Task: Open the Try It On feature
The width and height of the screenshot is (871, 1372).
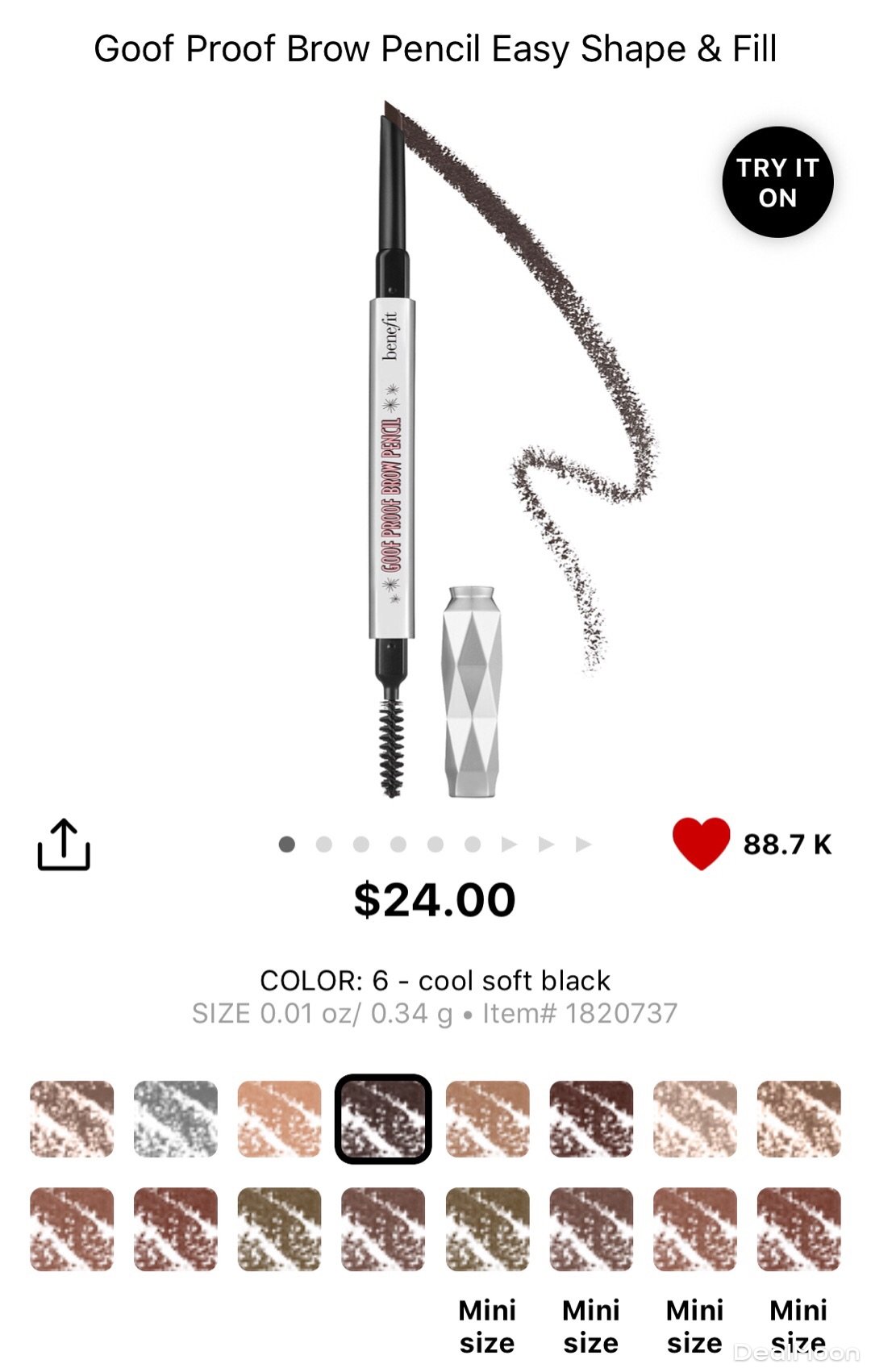Action: [x=777, y=182]
